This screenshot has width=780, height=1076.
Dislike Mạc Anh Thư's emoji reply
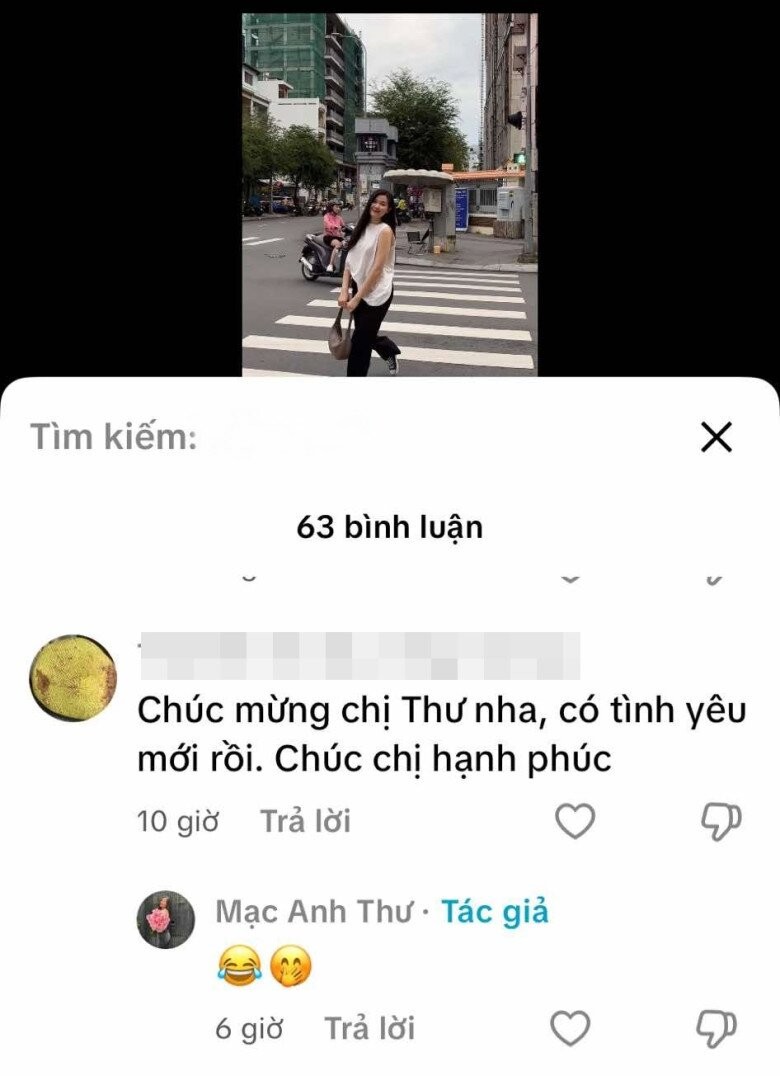(716, 1028)
